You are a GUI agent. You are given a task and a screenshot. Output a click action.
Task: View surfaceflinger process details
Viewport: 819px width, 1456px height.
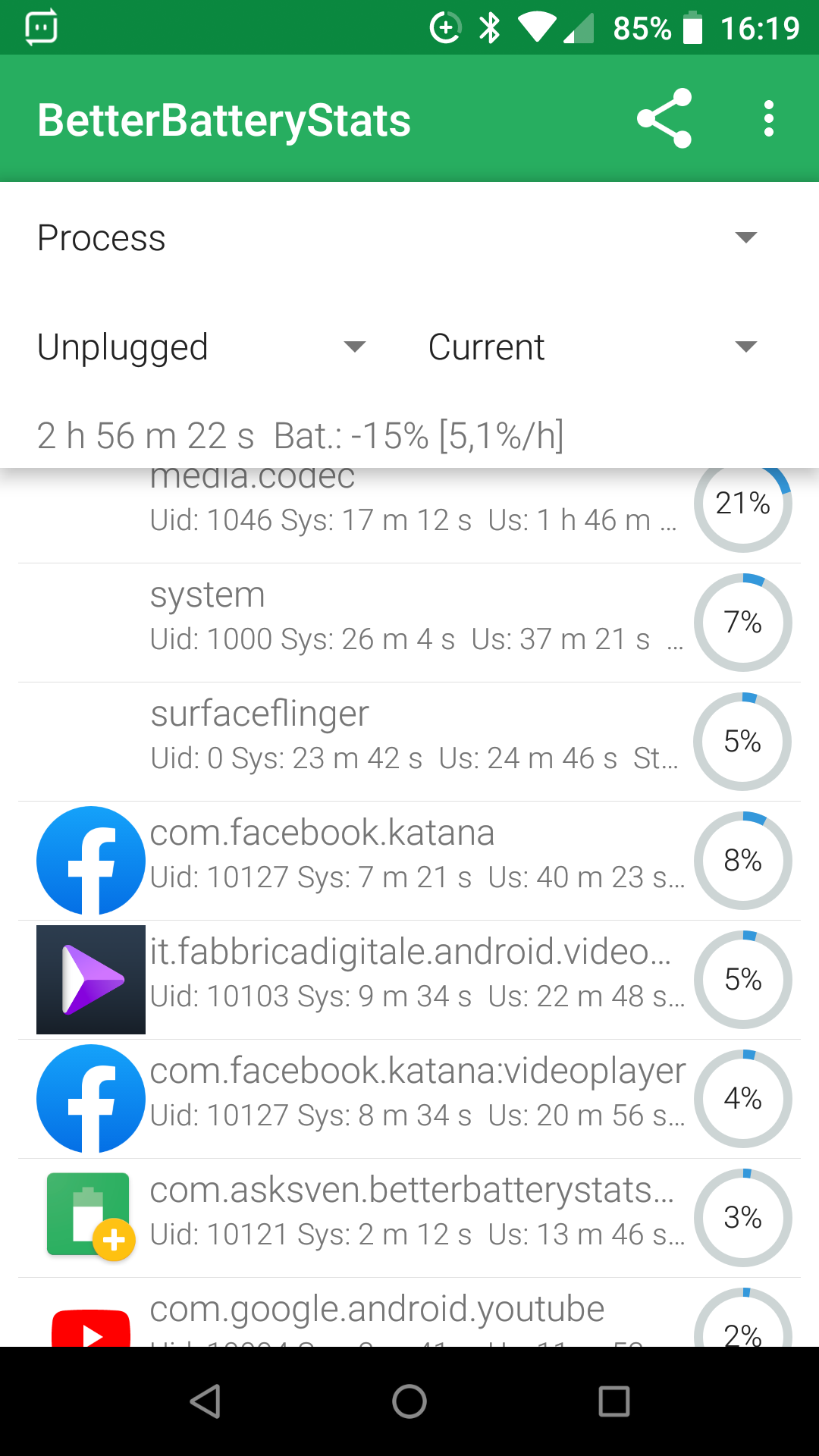click(x=409, y=742)
